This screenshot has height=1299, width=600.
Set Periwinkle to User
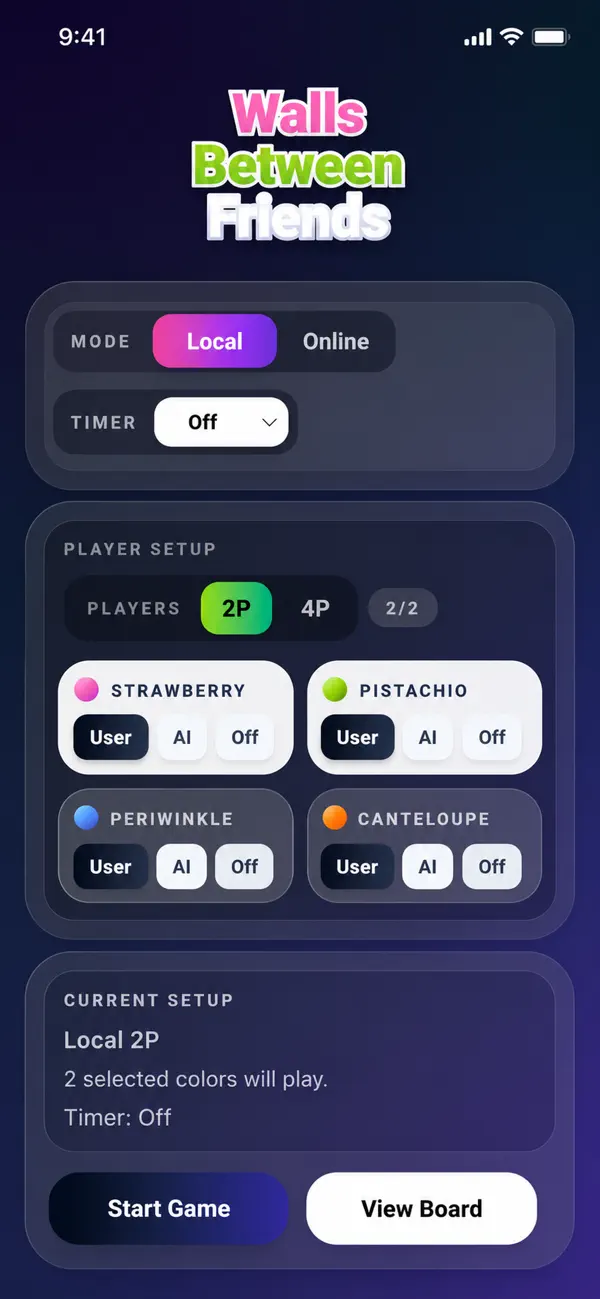[x=111, y=867]
